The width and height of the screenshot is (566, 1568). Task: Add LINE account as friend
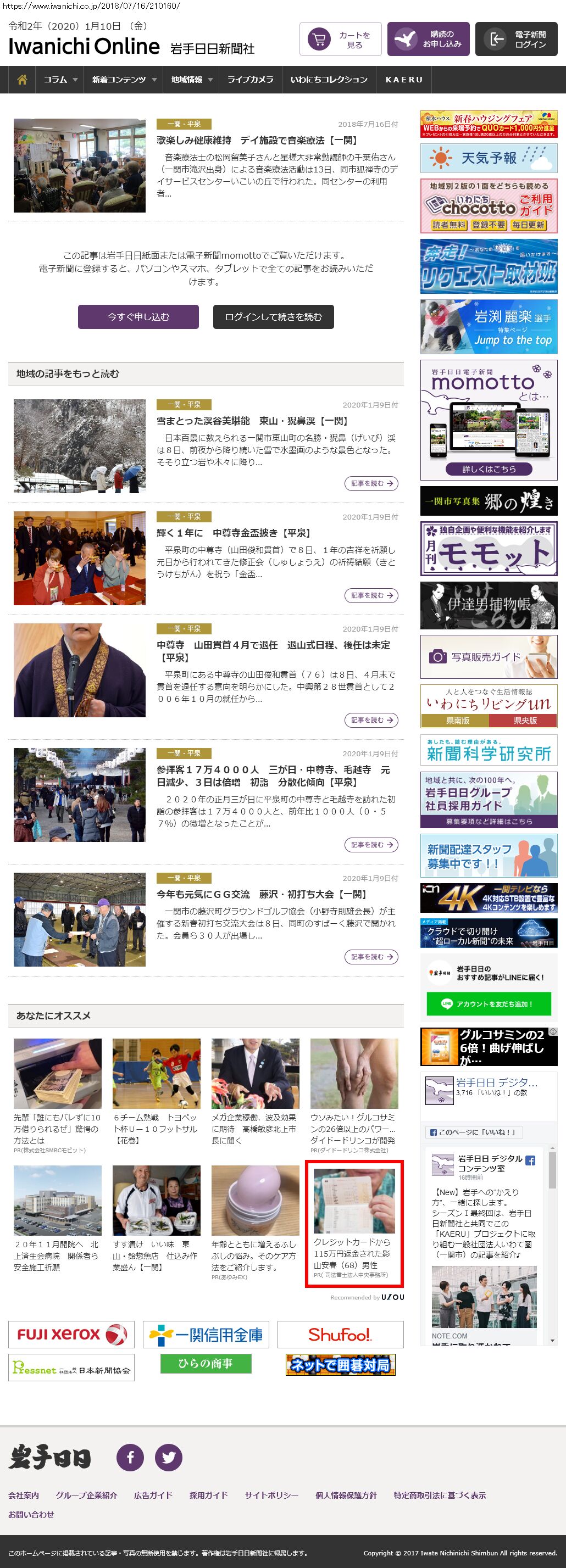tap(489, 1004)
